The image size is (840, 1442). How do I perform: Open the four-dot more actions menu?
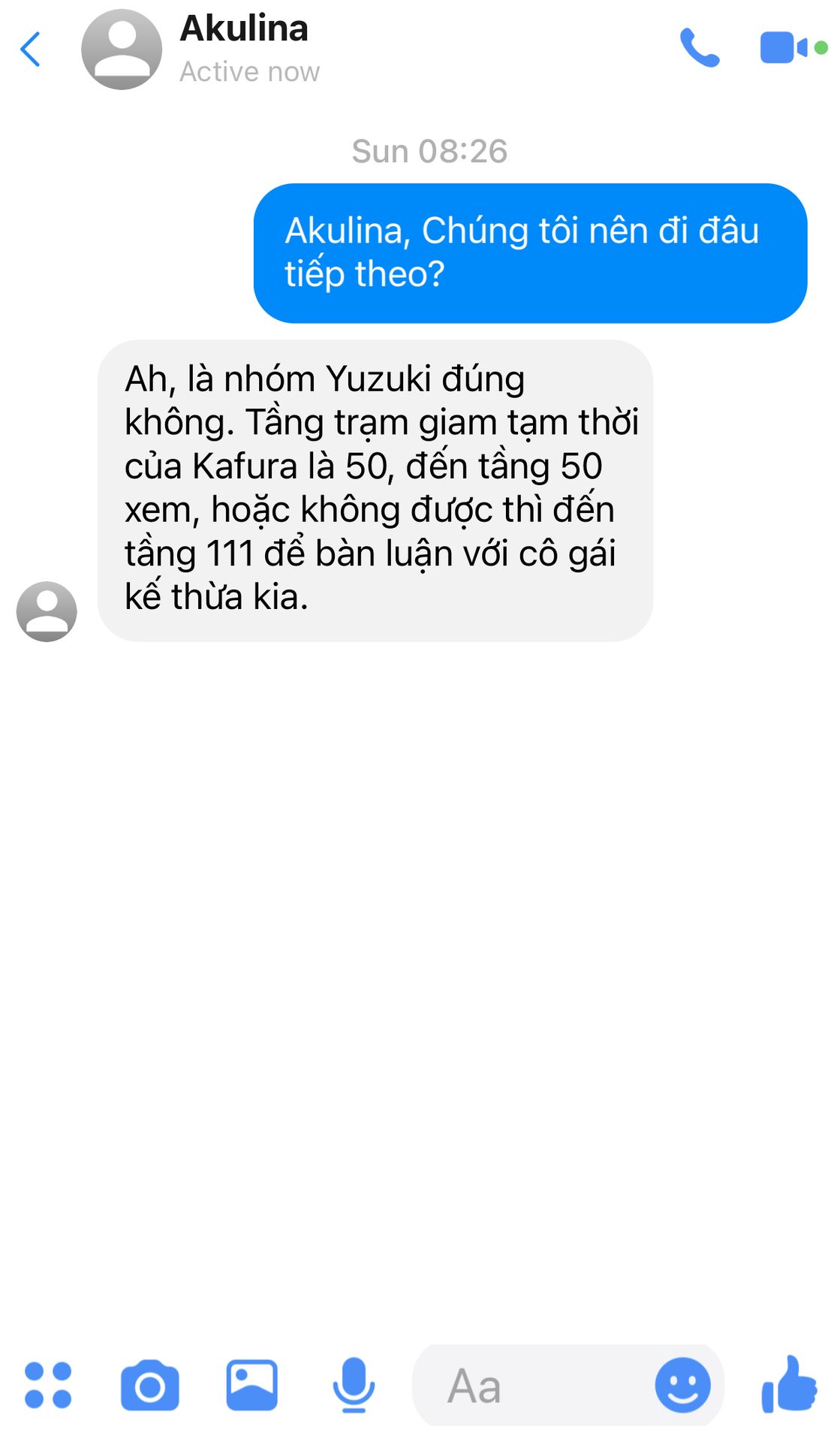coord(48,1385)
